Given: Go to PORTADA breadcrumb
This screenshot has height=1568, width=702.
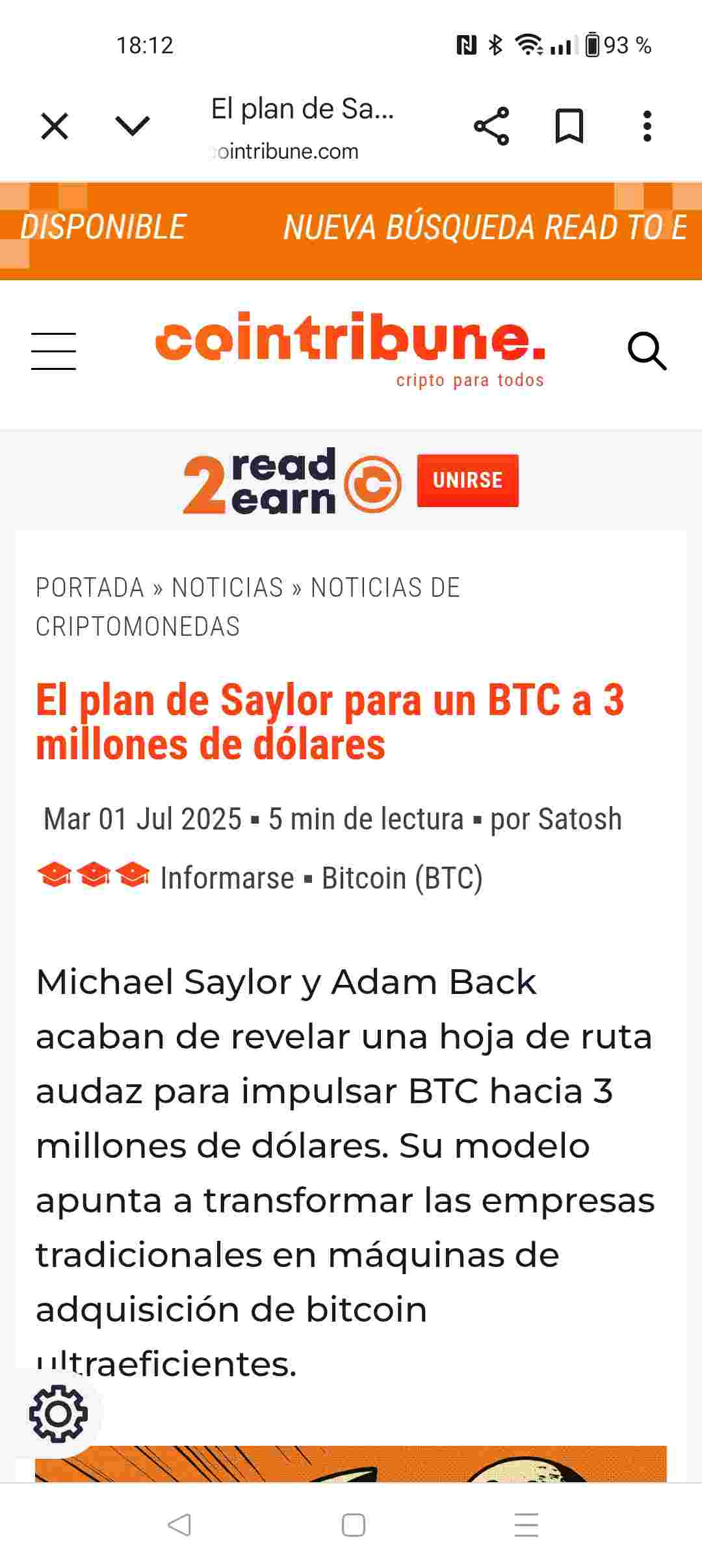Looking at the screenshot, I should pos(90,588).
